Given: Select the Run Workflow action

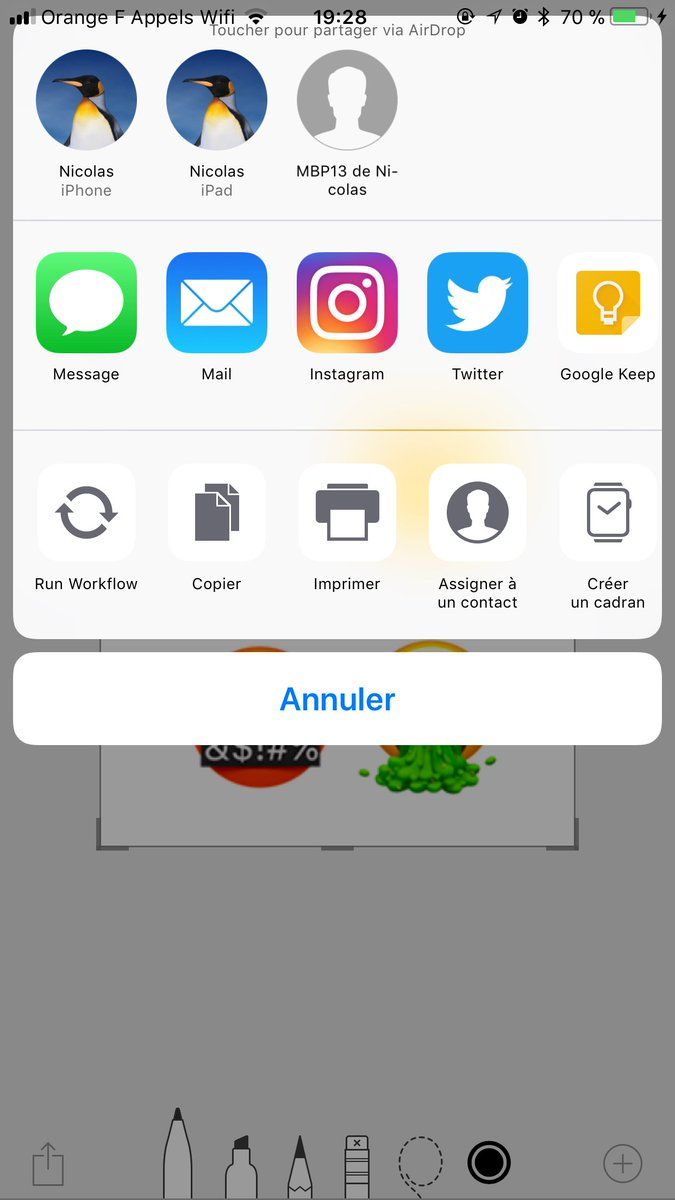Looking at the screenshot, I should 86,513.
